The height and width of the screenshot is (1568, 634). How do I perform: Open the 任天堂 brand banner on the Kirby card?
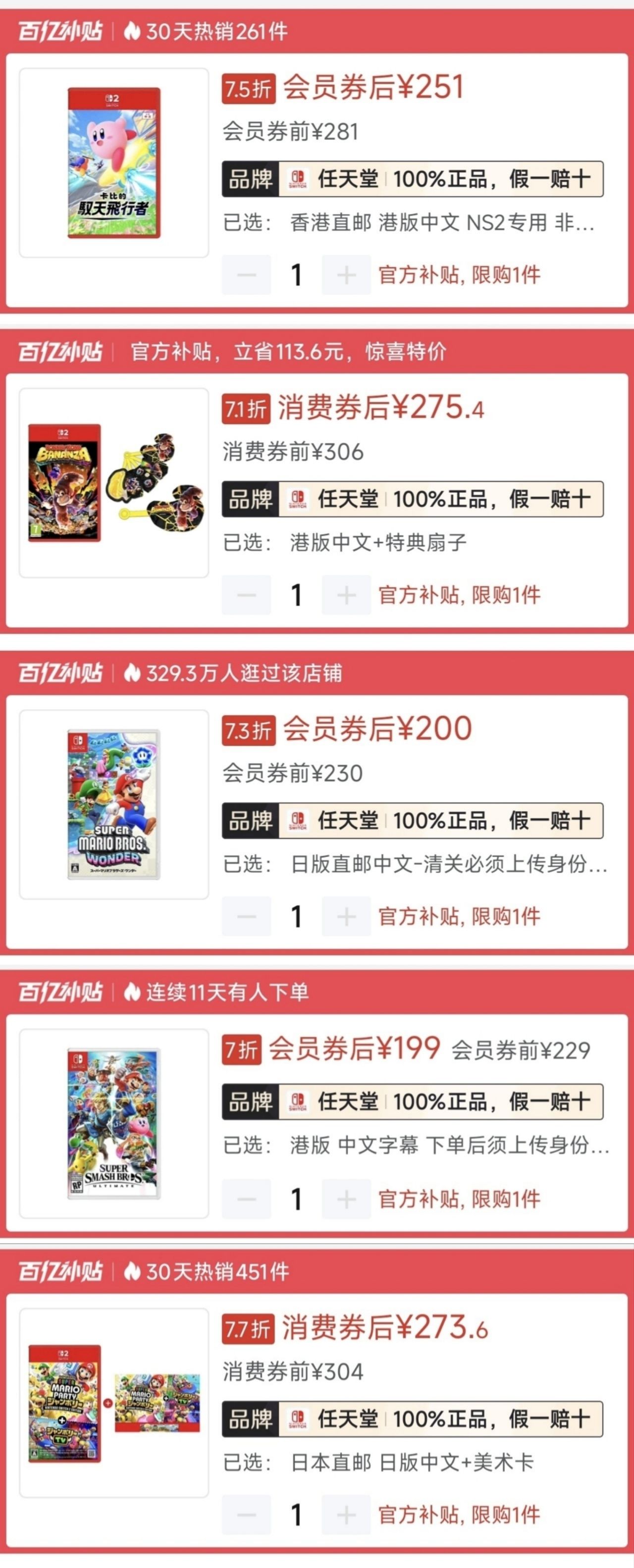point(412,179)
